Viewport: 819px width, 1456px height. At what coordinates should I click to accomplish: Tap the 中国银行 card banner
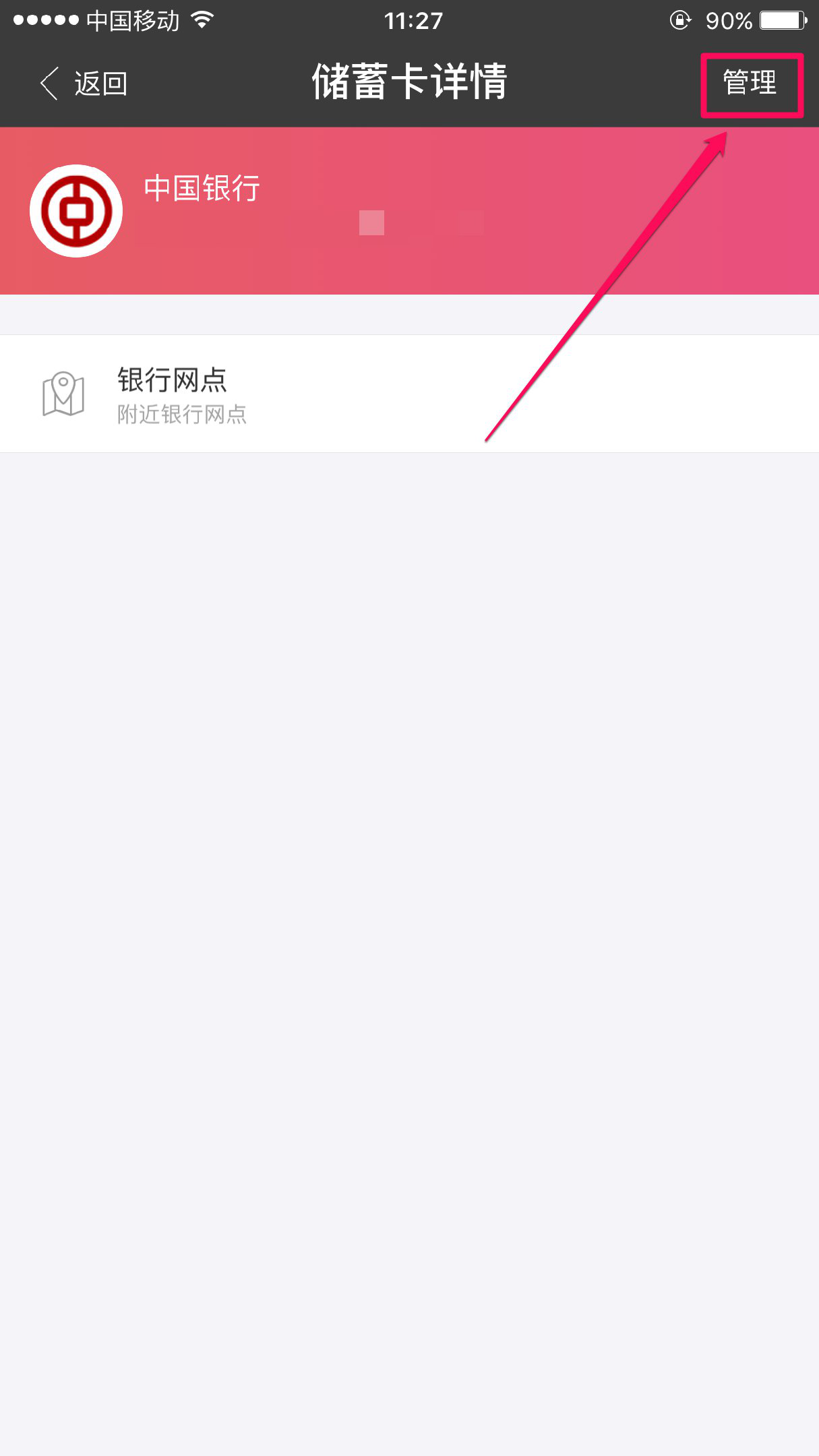click(x=409, y=211)
